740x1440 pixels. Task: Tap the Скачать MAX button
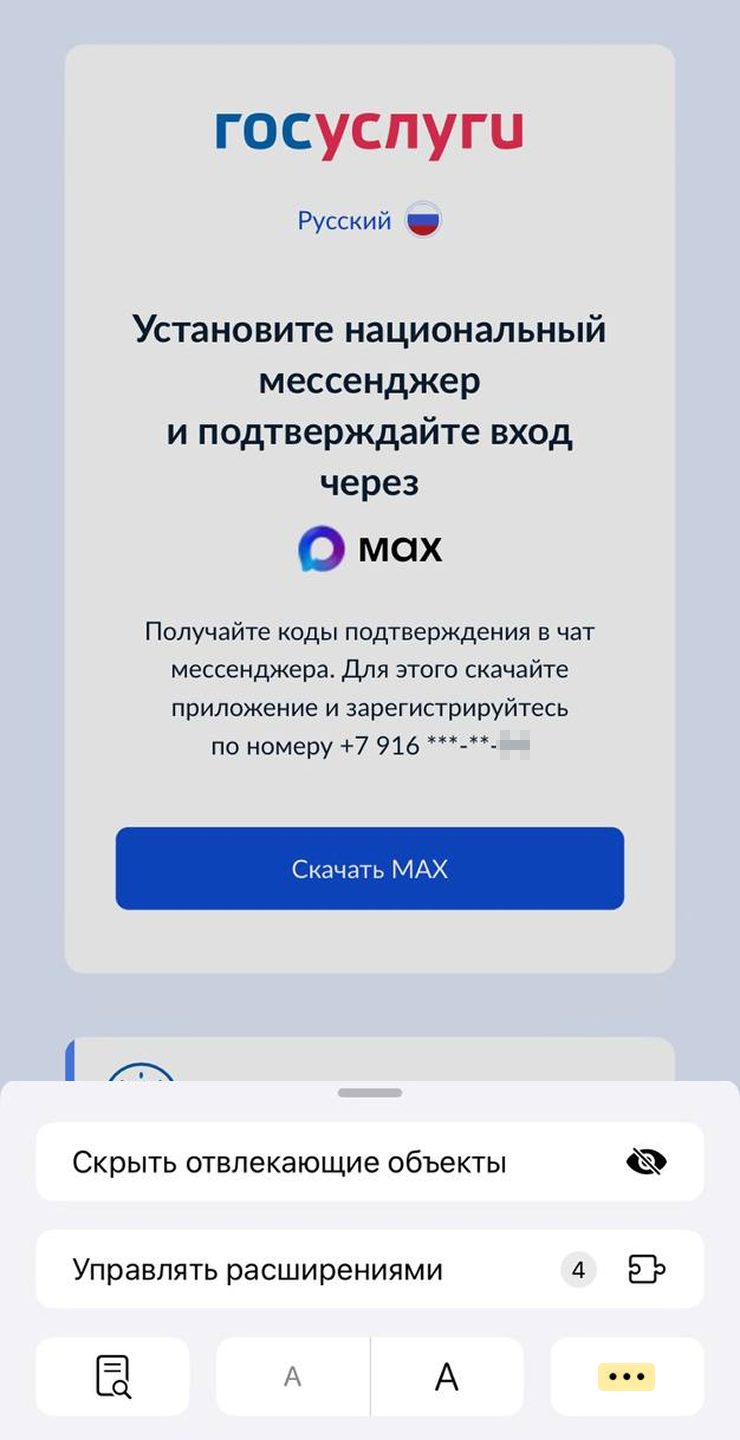(x=369, y=868)
